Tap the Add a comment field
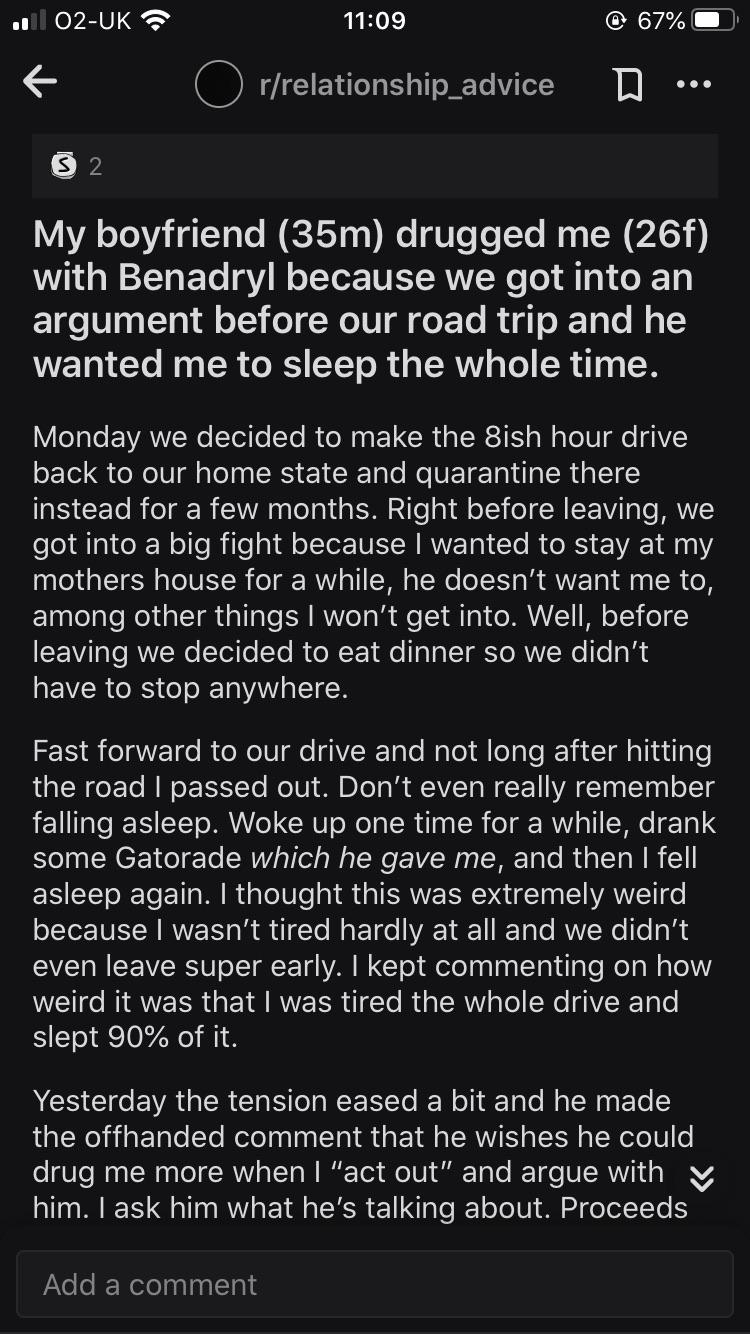750x1334 pixels. click(x=374, y=1284)
